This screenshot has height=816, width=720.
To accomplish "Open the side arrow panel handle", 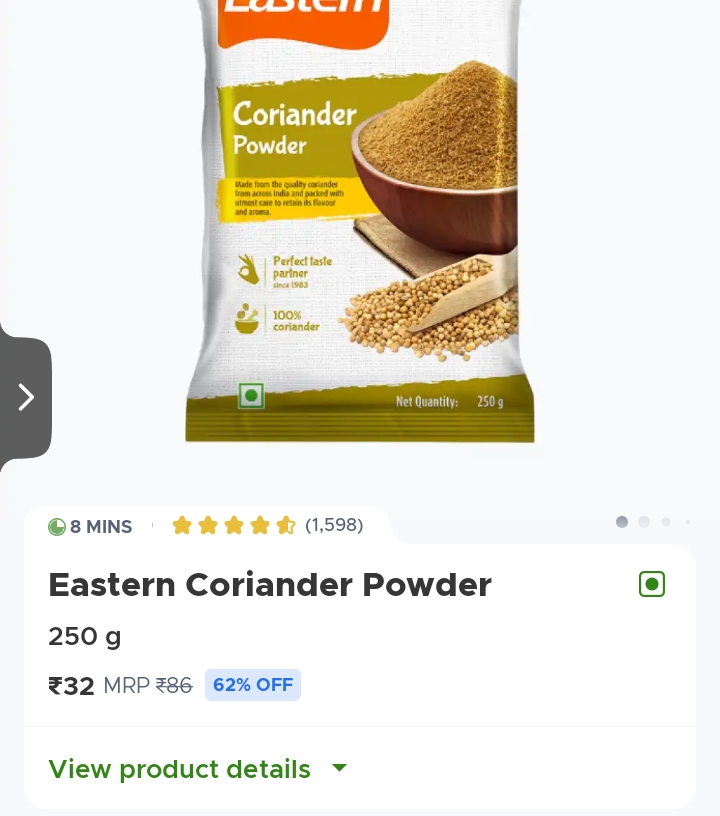I will (26, 398).
